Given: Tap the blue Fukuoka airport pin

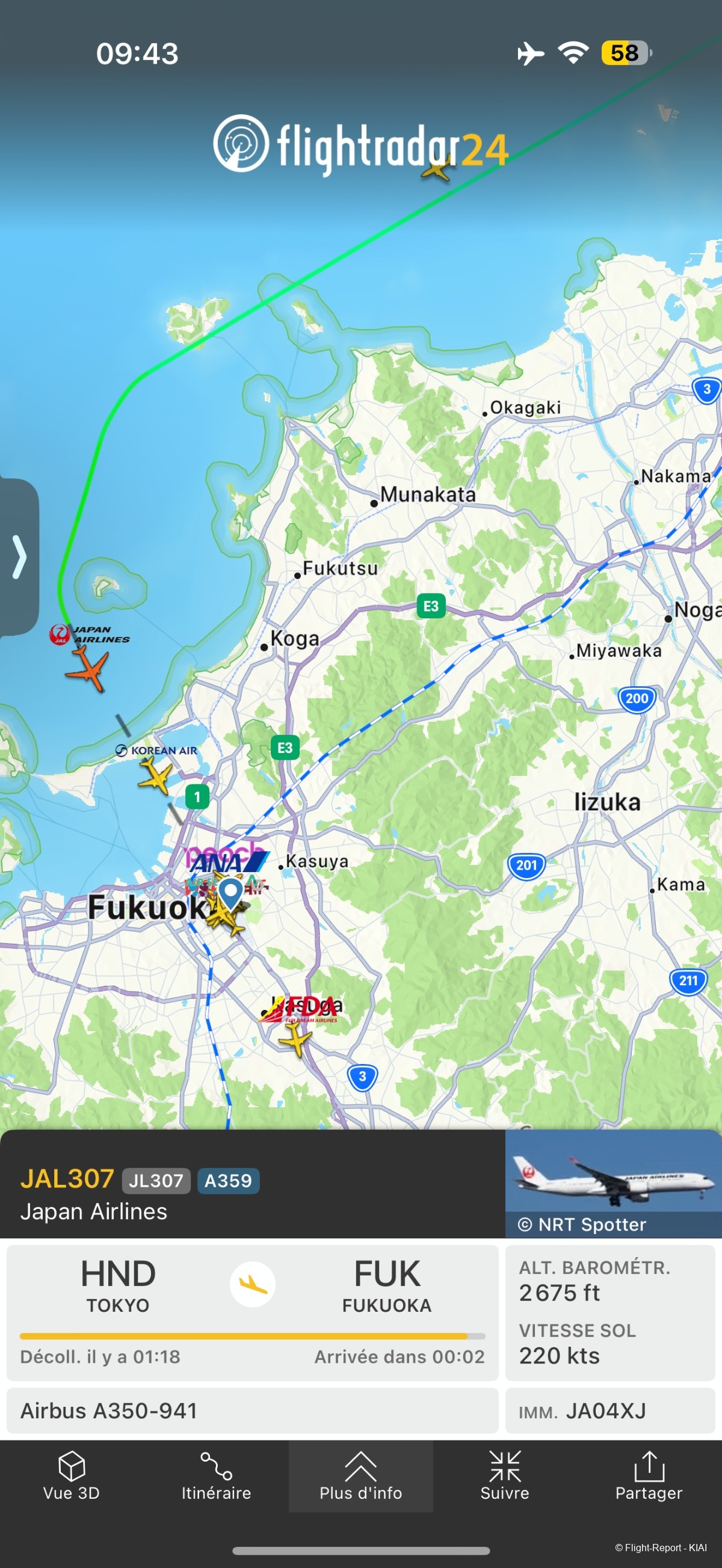Looking at the screenshot, I should [230, 892].
